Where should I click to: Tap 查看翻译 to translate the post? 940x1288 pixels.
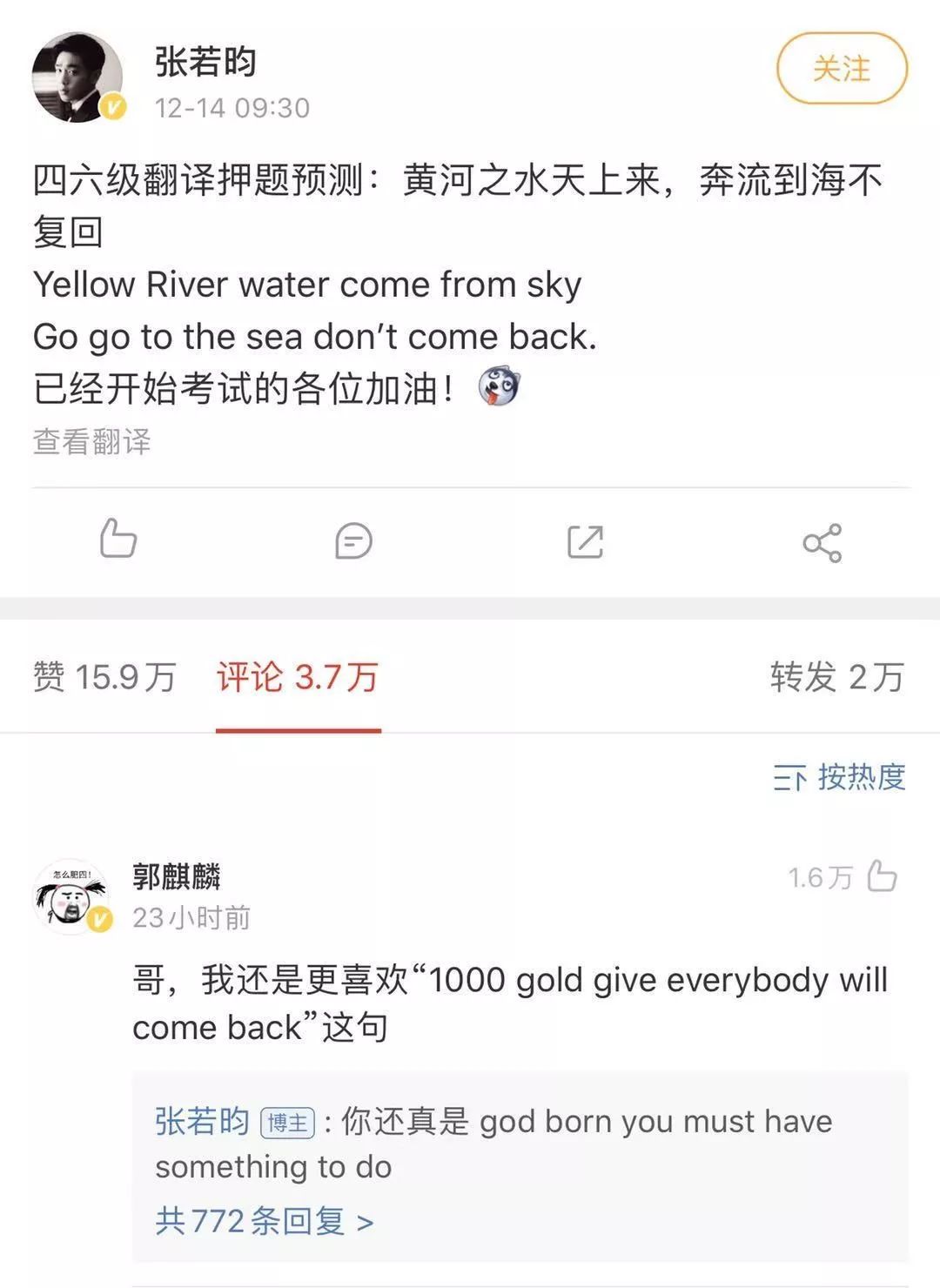click(x=91, y=441)
